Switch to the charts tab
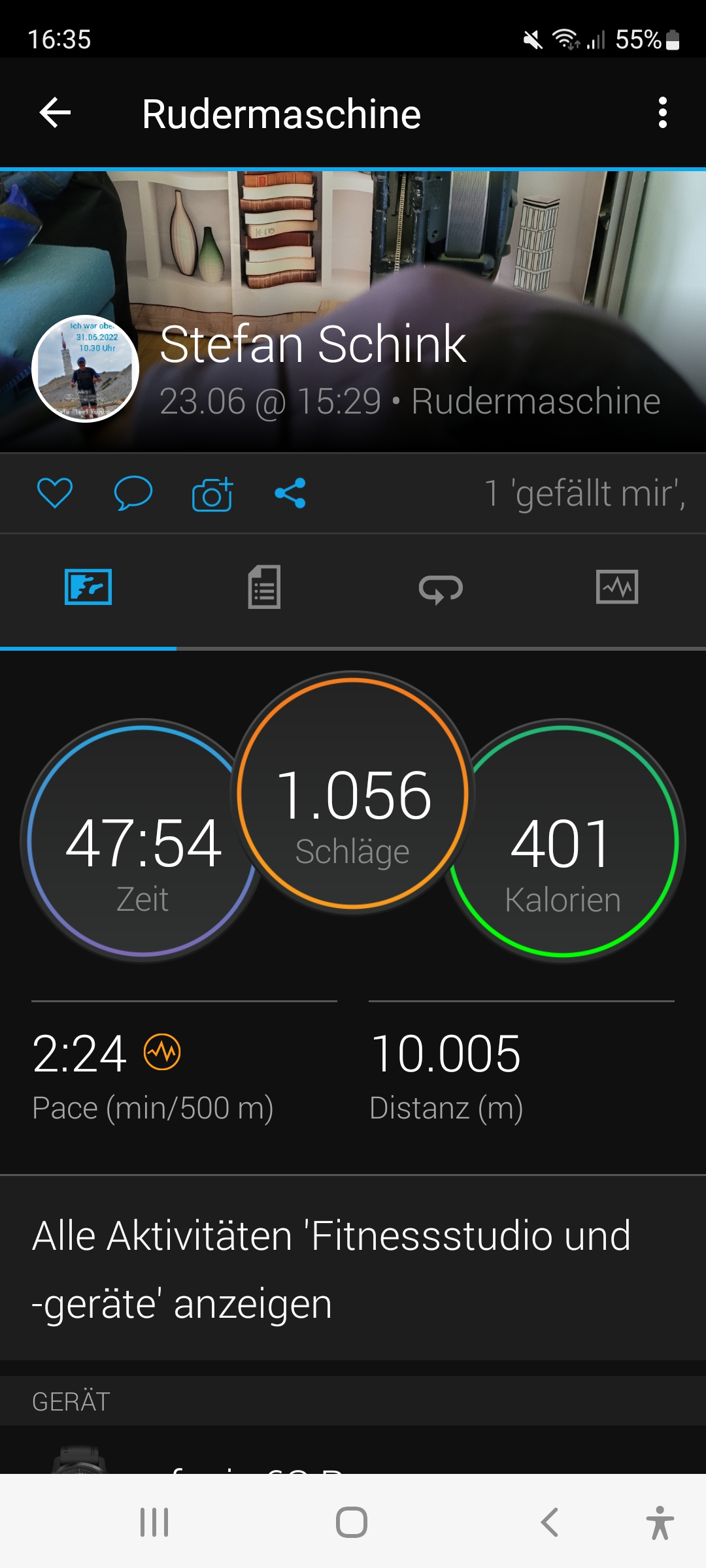This screenshot has width=706, height=1568. [x=616, y=587]
